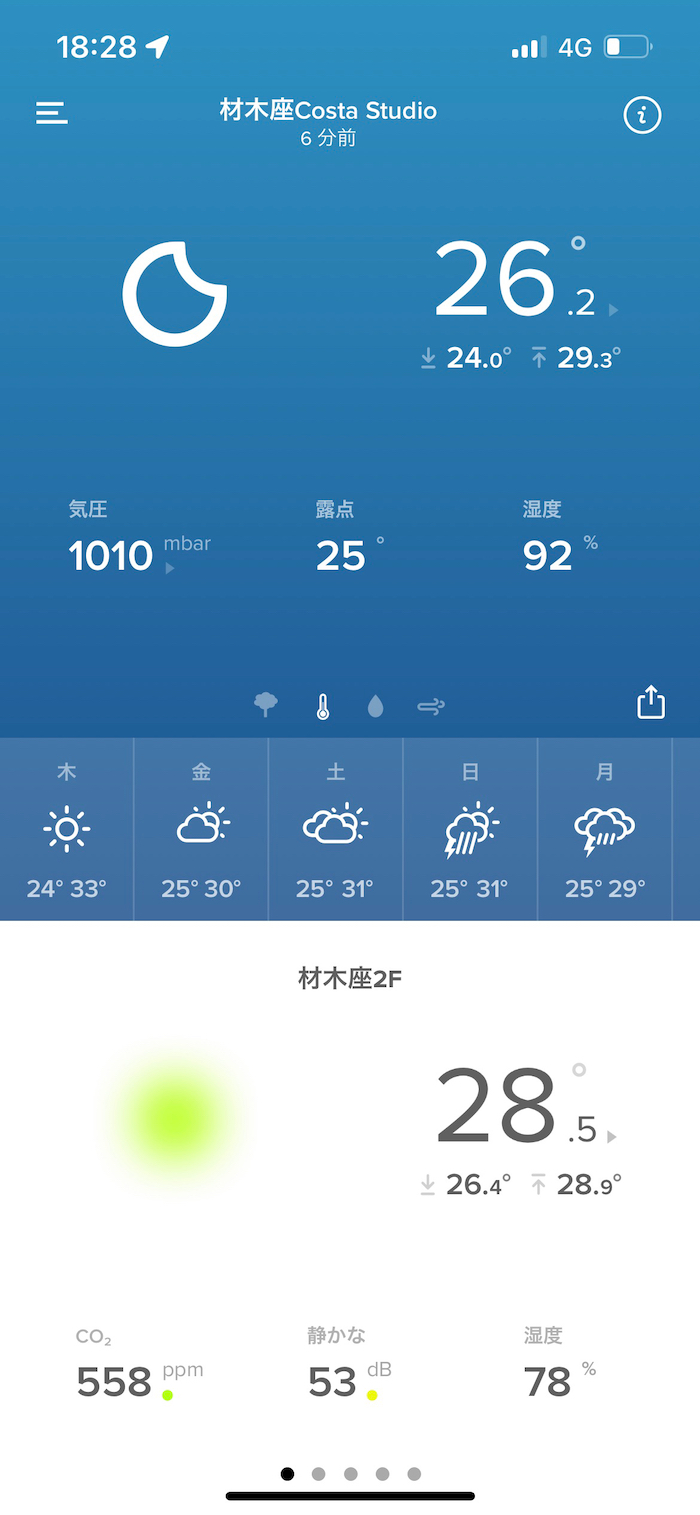Viewport: 700px width, 1515px height.
Task: Open the 木 forecast day
Action: [x=67, y=830]
